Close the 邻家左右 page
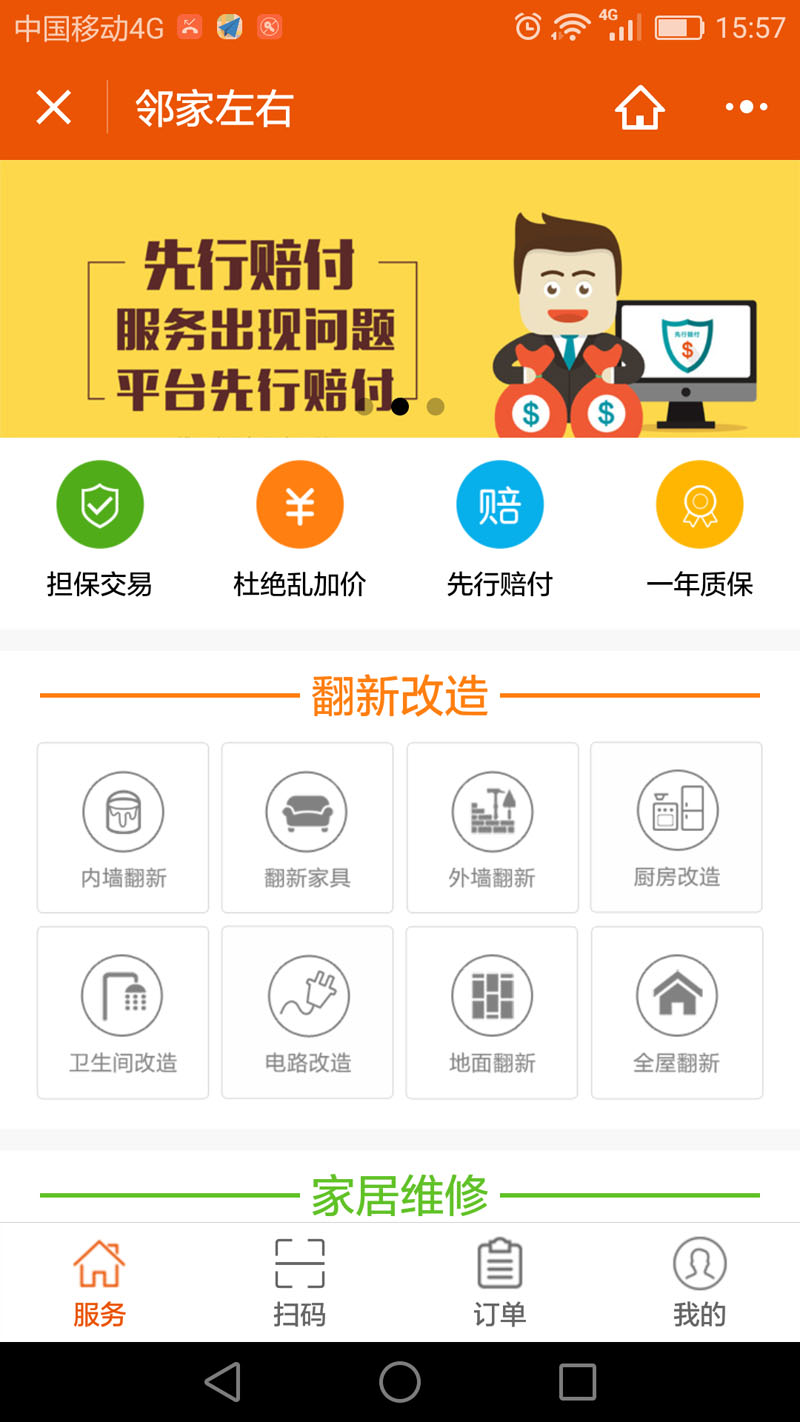Image resolution: width=800 pixels, height=1422 pixels. pos(54,108)
